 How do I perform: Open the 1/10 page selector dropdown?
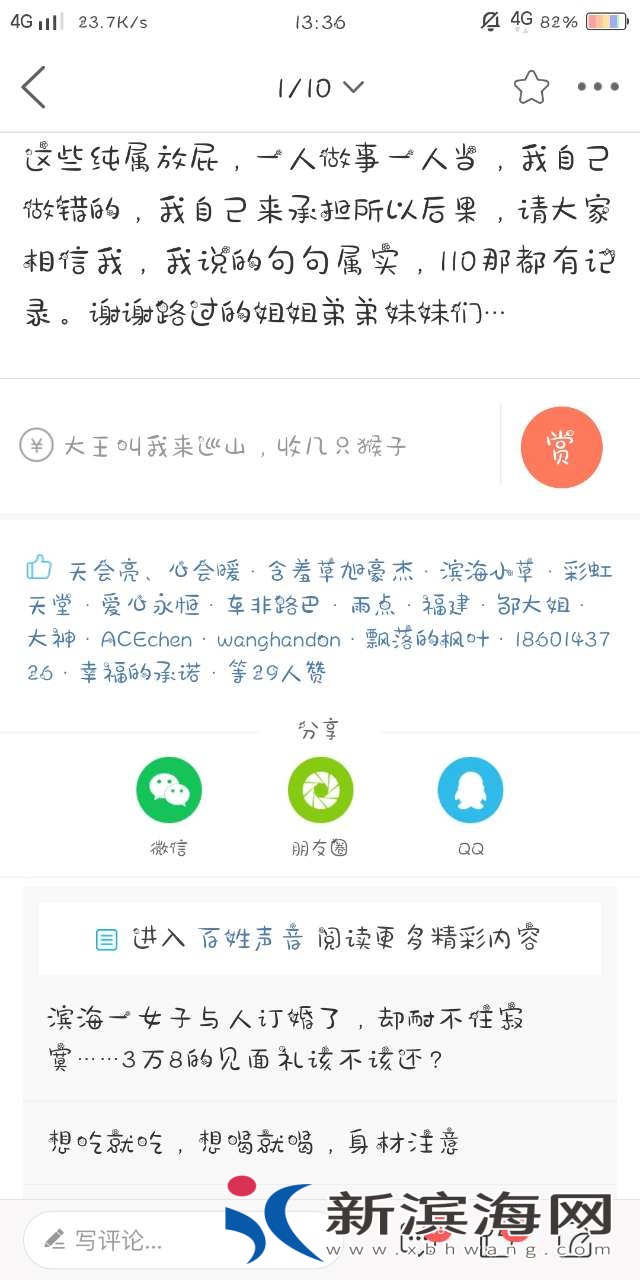320,88
